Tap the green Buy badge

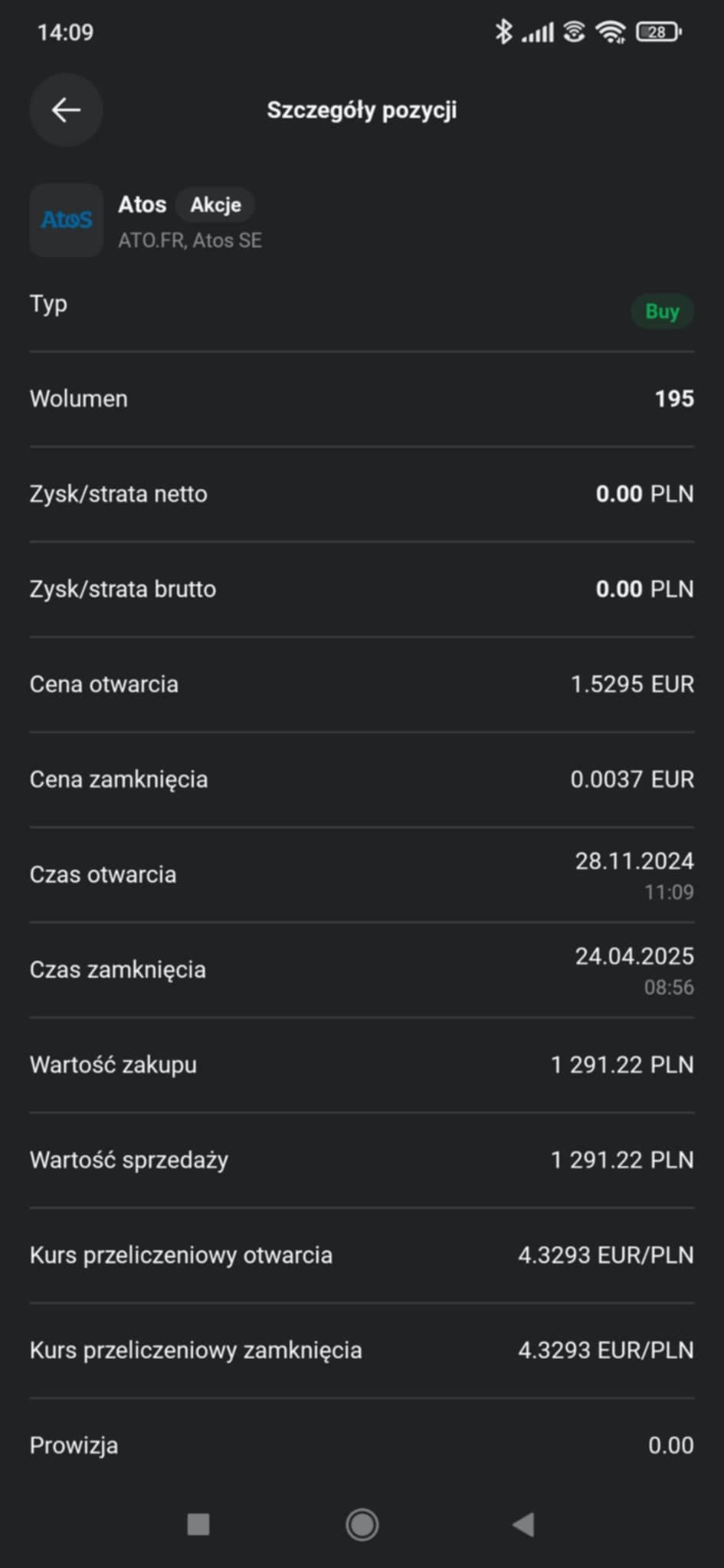[x=662, y=311]
